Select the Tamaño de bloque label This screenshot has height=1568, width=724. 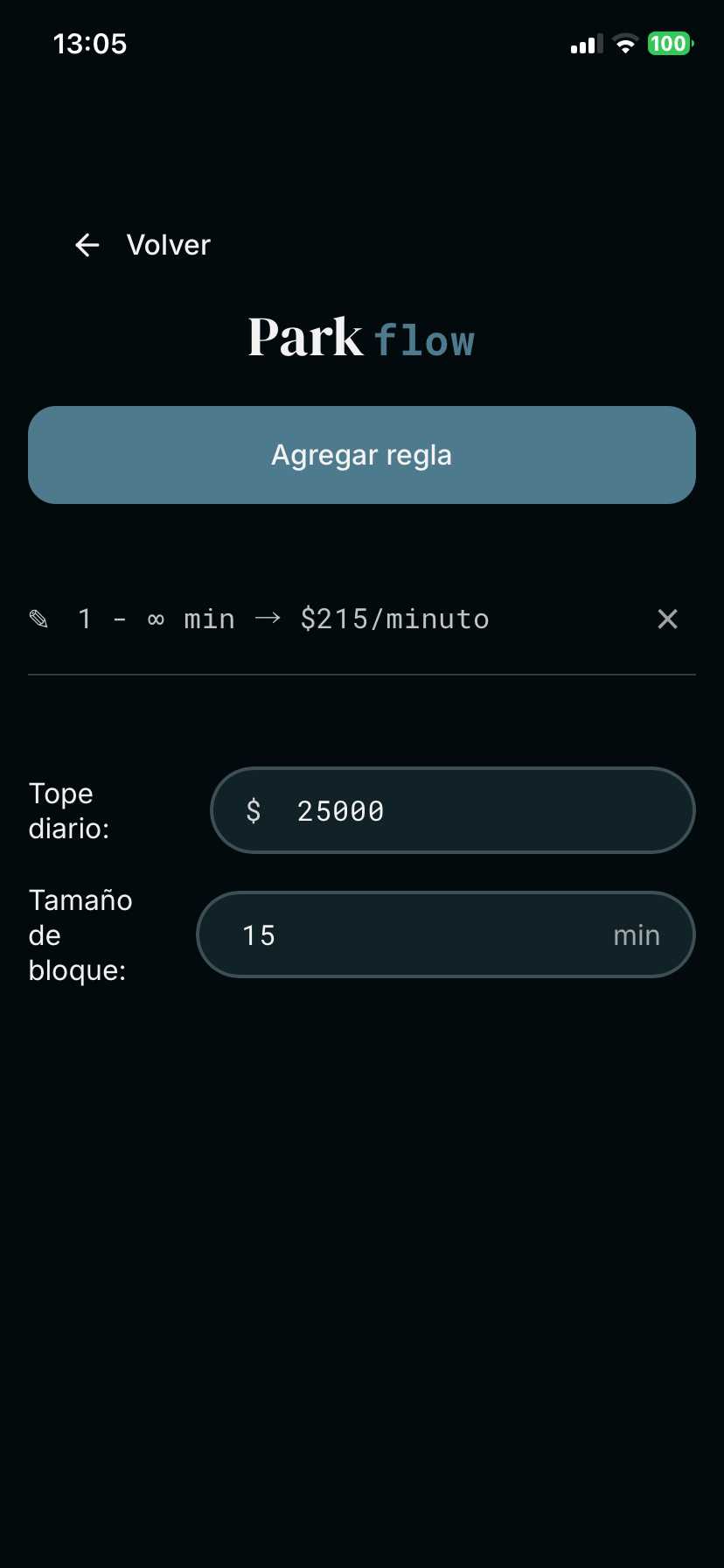click(80, 934)
